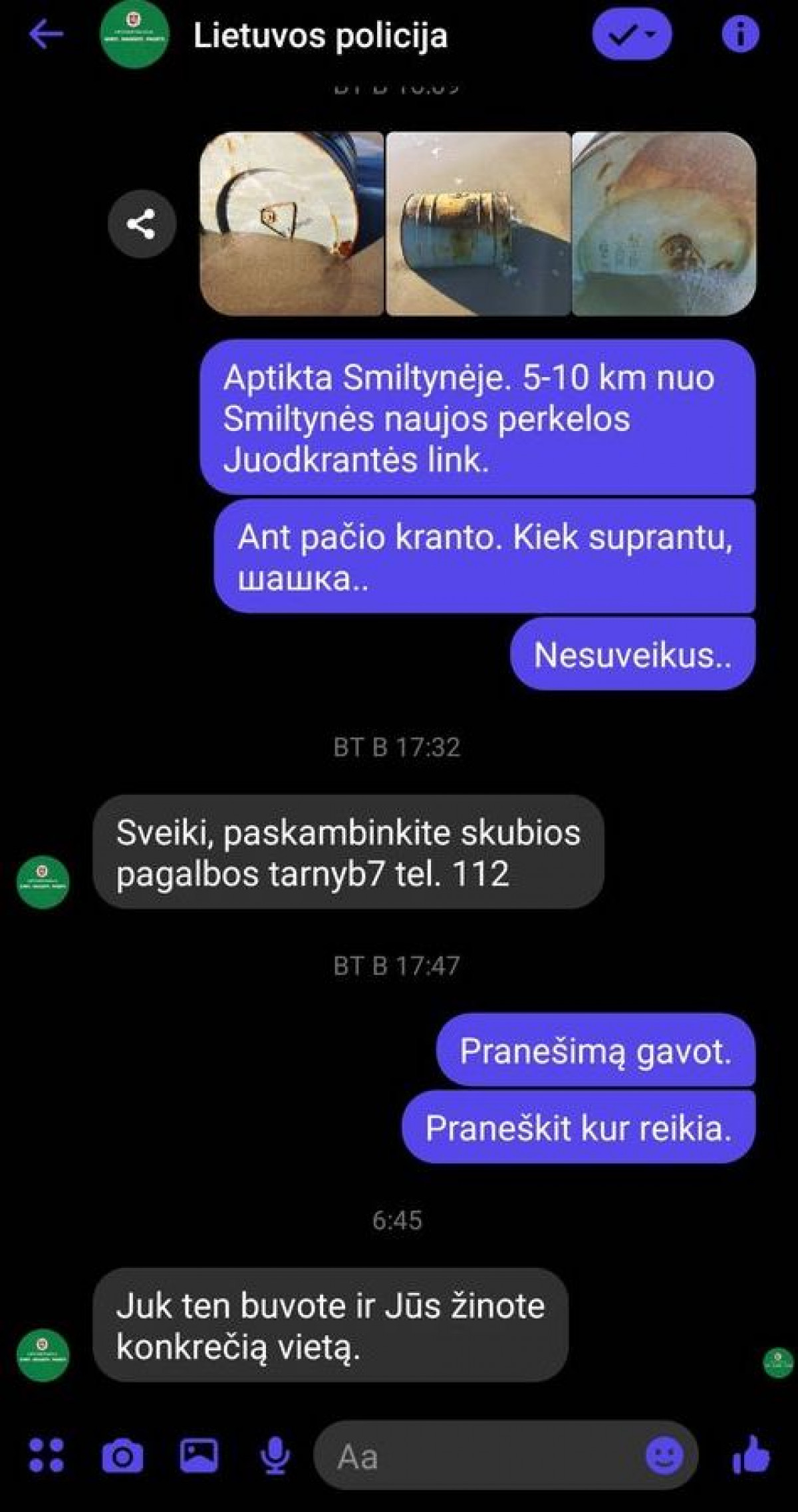
Task: Launch the camera from message bar
Action: tap(122, 1455)
